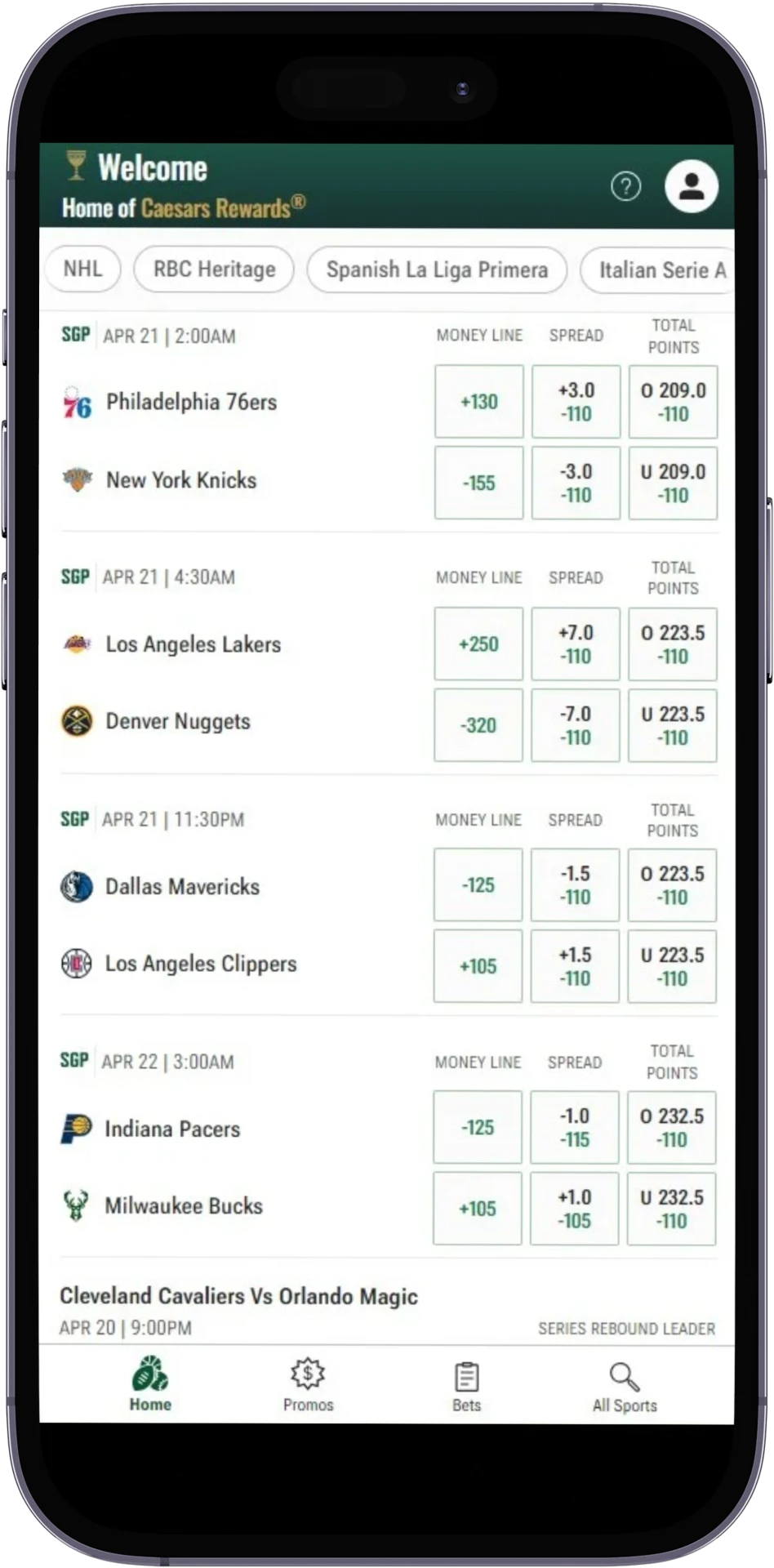Pick Indiana Pacers -1.0 spread
Viewport: 774px width, 1568px height.
(574, 1127)
